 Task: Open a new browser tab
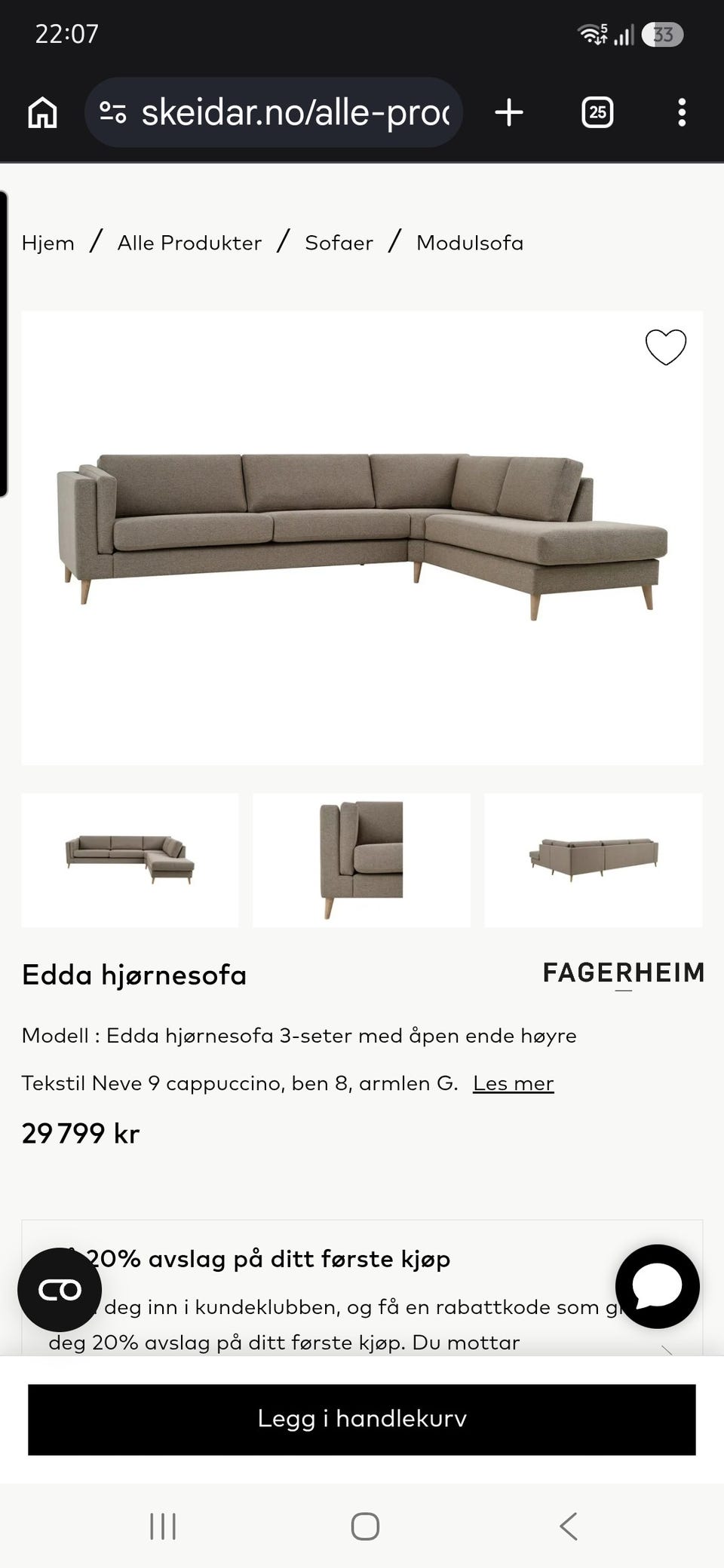[x=509, y=112]
